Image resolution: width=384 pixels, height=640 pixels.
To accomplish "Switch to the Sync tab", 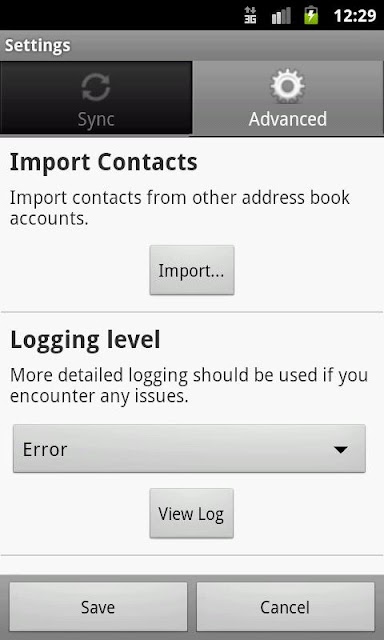I will coord(96,98).
